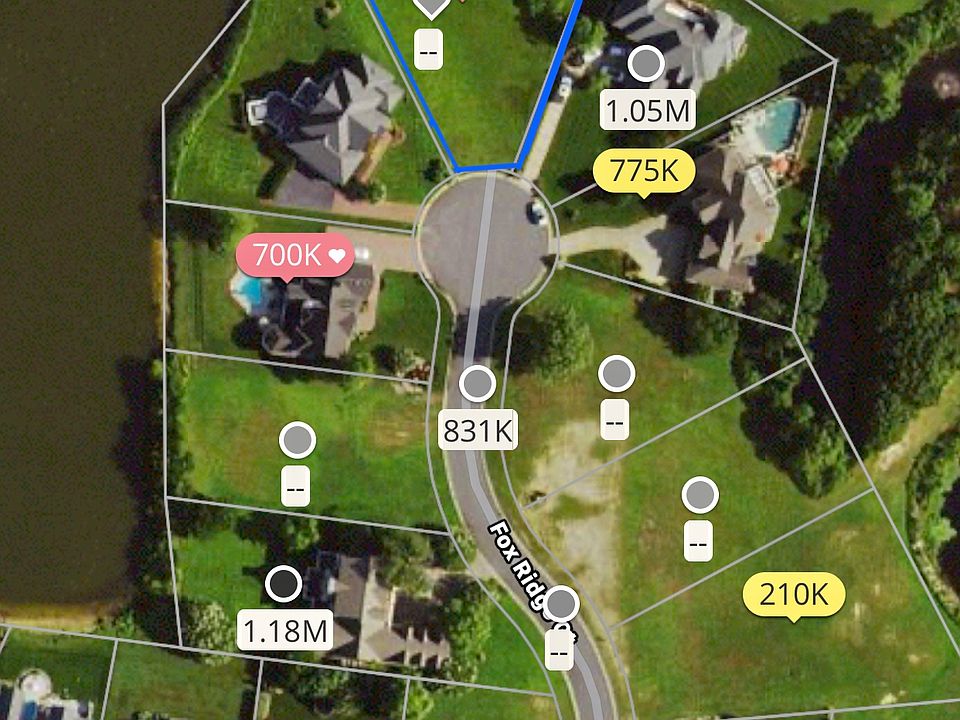960x720 pixels.
Task: Select the yellow 775K price pin
Action: (644, 171)
